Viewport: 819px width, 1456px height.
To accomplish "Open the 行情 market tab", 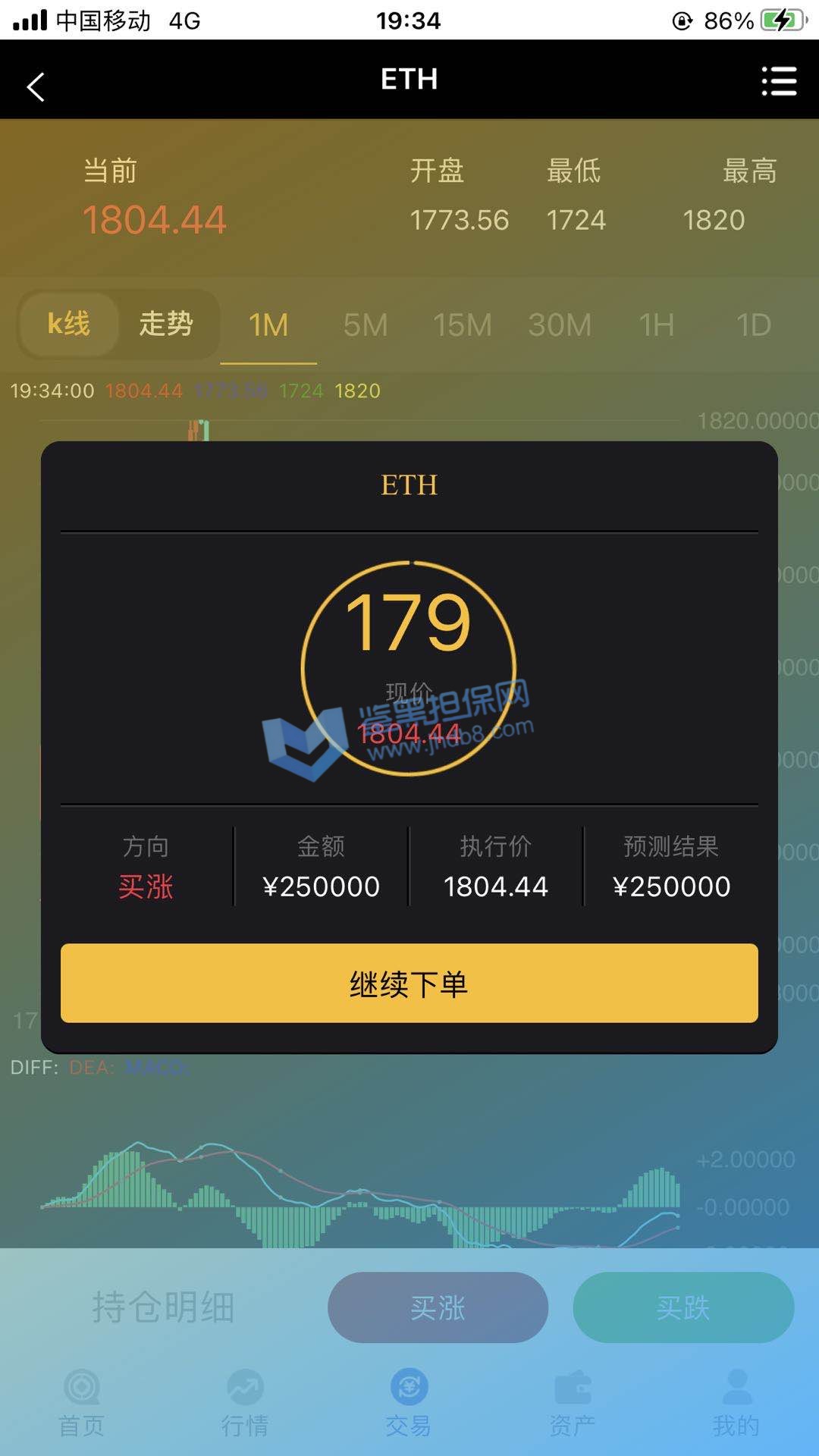I will (x=245, y=1403).
